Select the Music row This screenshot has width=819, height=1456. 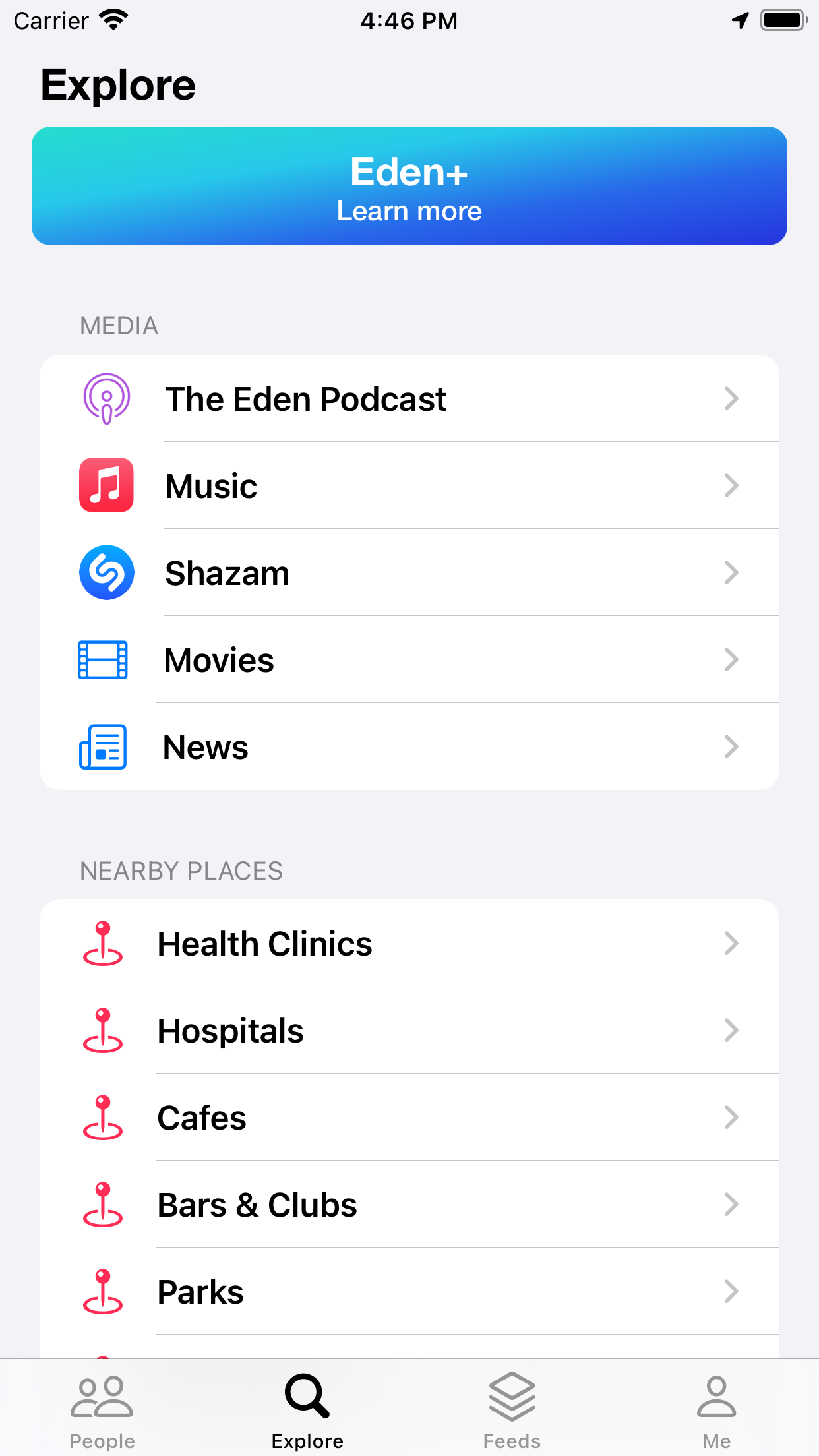tap(409, 486)
